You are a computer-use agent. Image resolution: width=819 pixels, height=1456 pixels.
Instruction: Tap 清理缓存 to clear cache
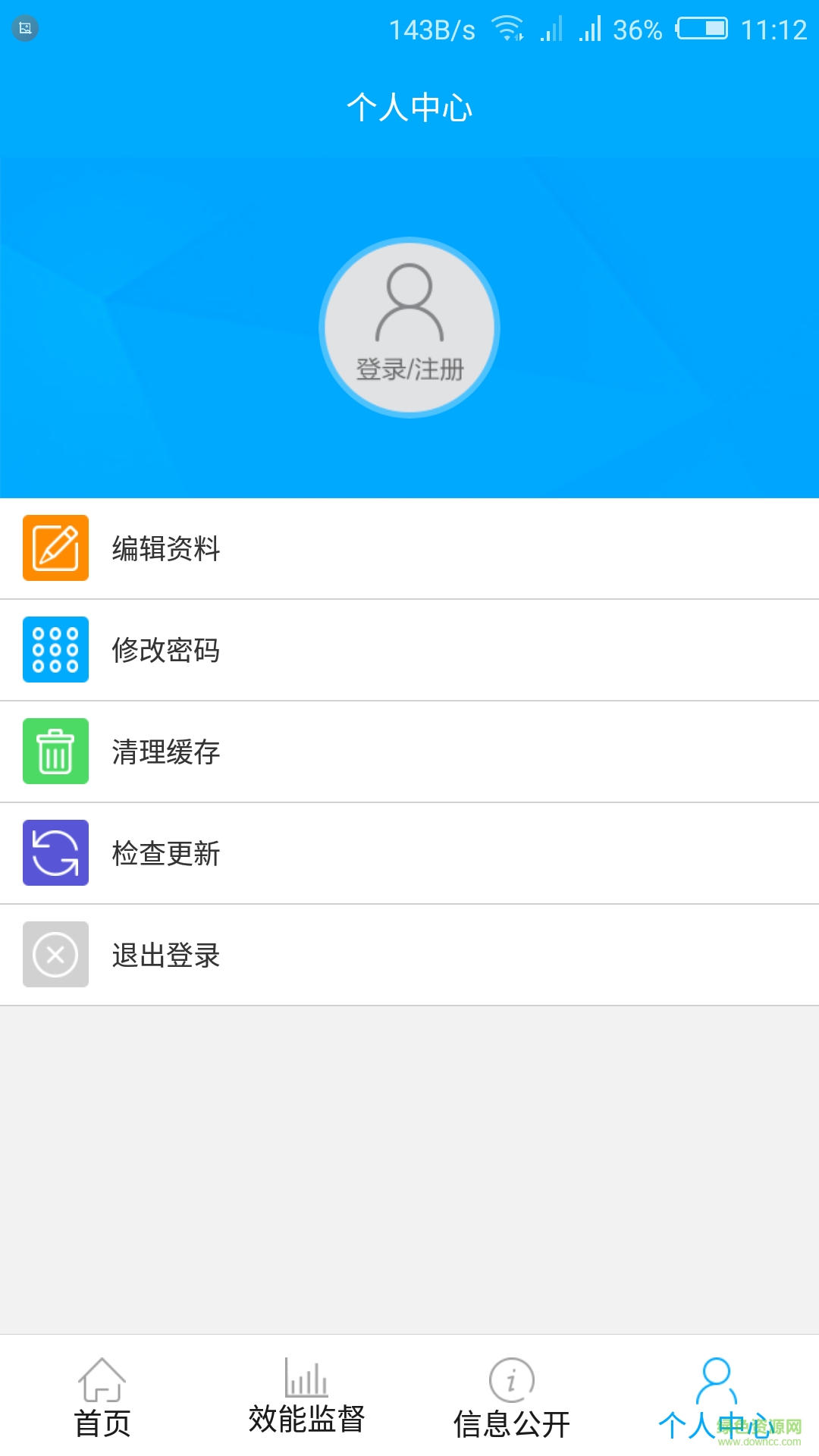[168, 752]
